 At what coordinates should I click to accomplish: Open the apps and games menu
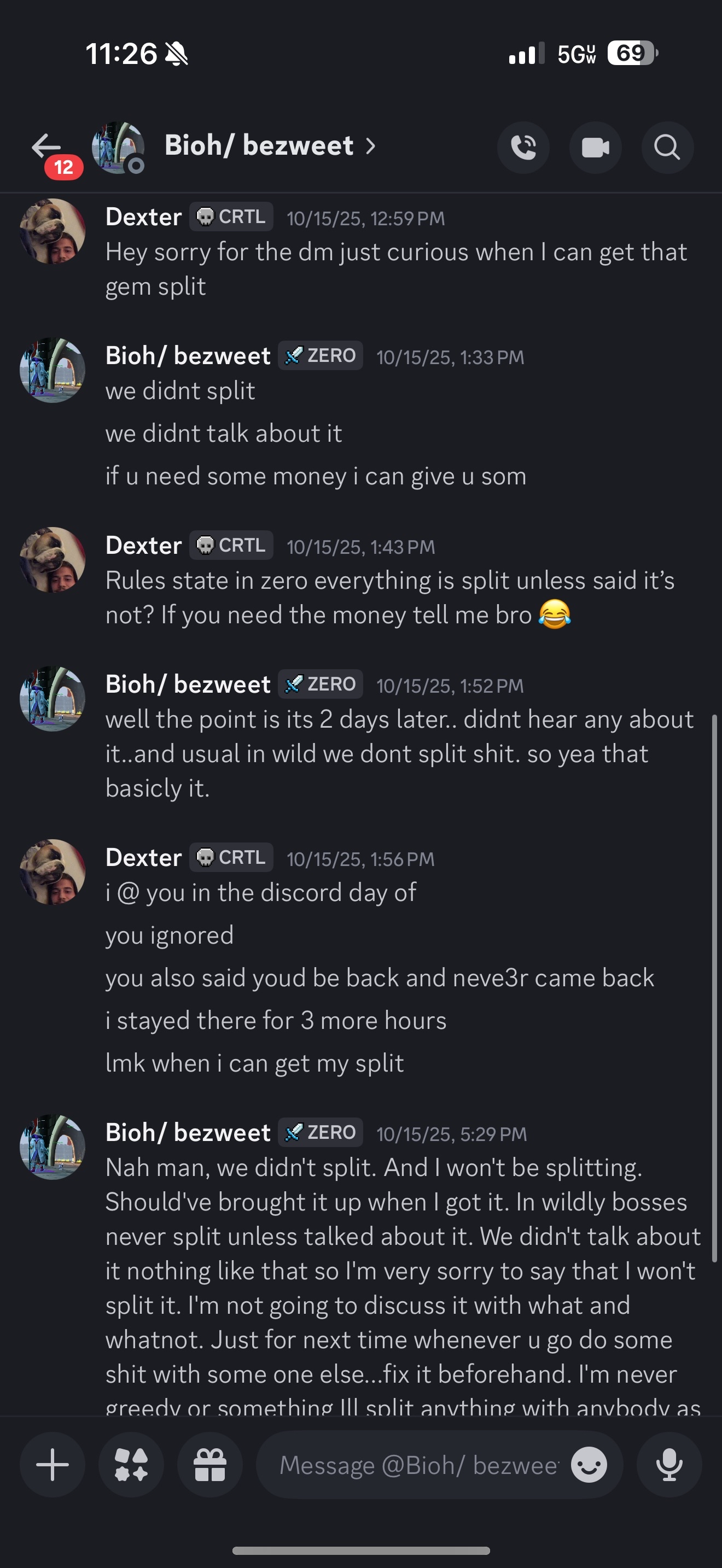(131, 1465)
